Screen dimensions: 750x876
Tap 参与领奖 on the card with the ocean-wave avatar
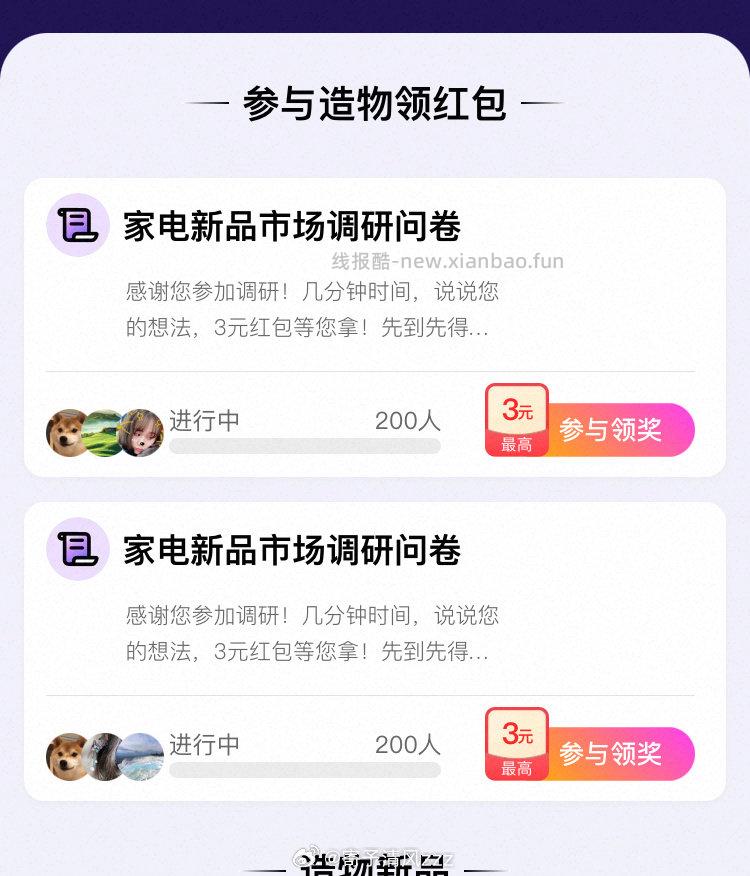tap(610, 754)
